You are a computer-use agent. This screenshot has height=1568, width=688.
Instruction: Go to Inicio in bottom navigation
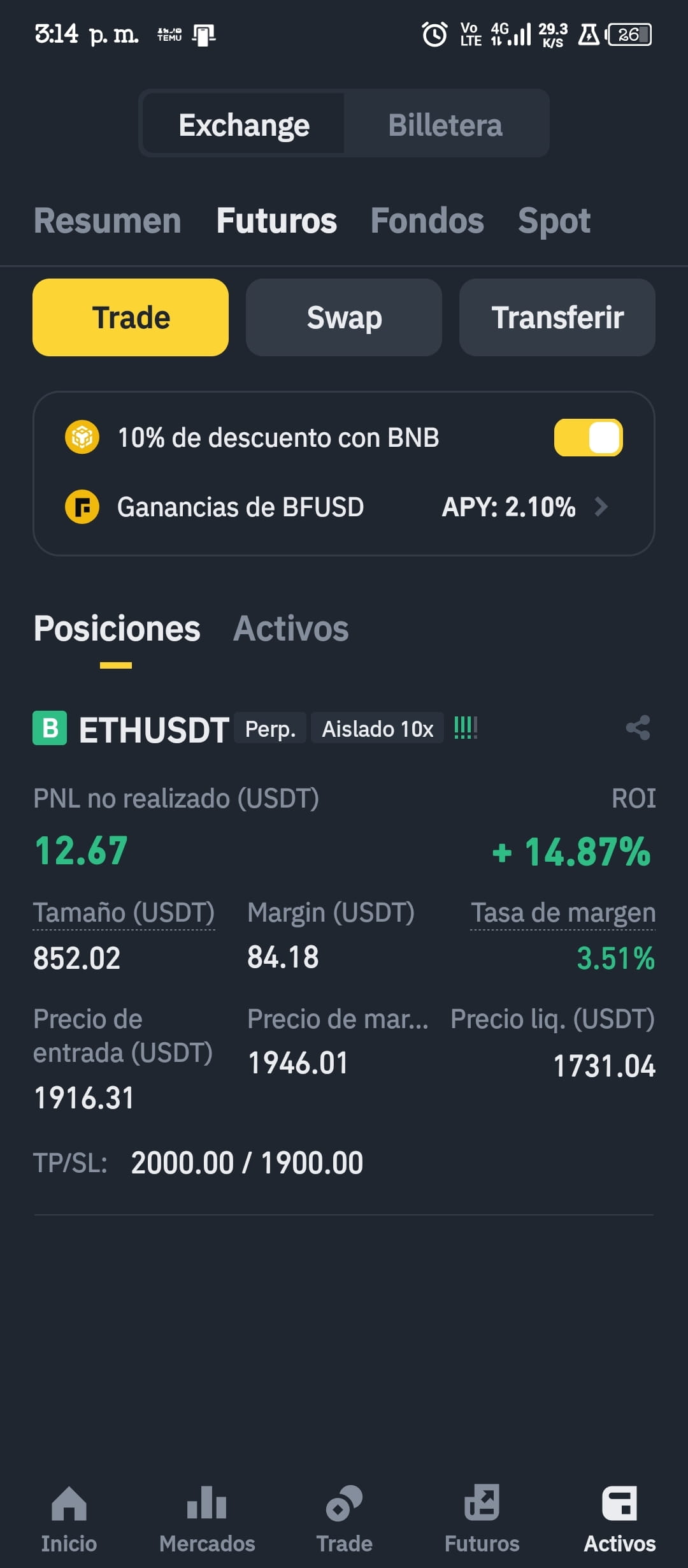tap(69, 1519)
